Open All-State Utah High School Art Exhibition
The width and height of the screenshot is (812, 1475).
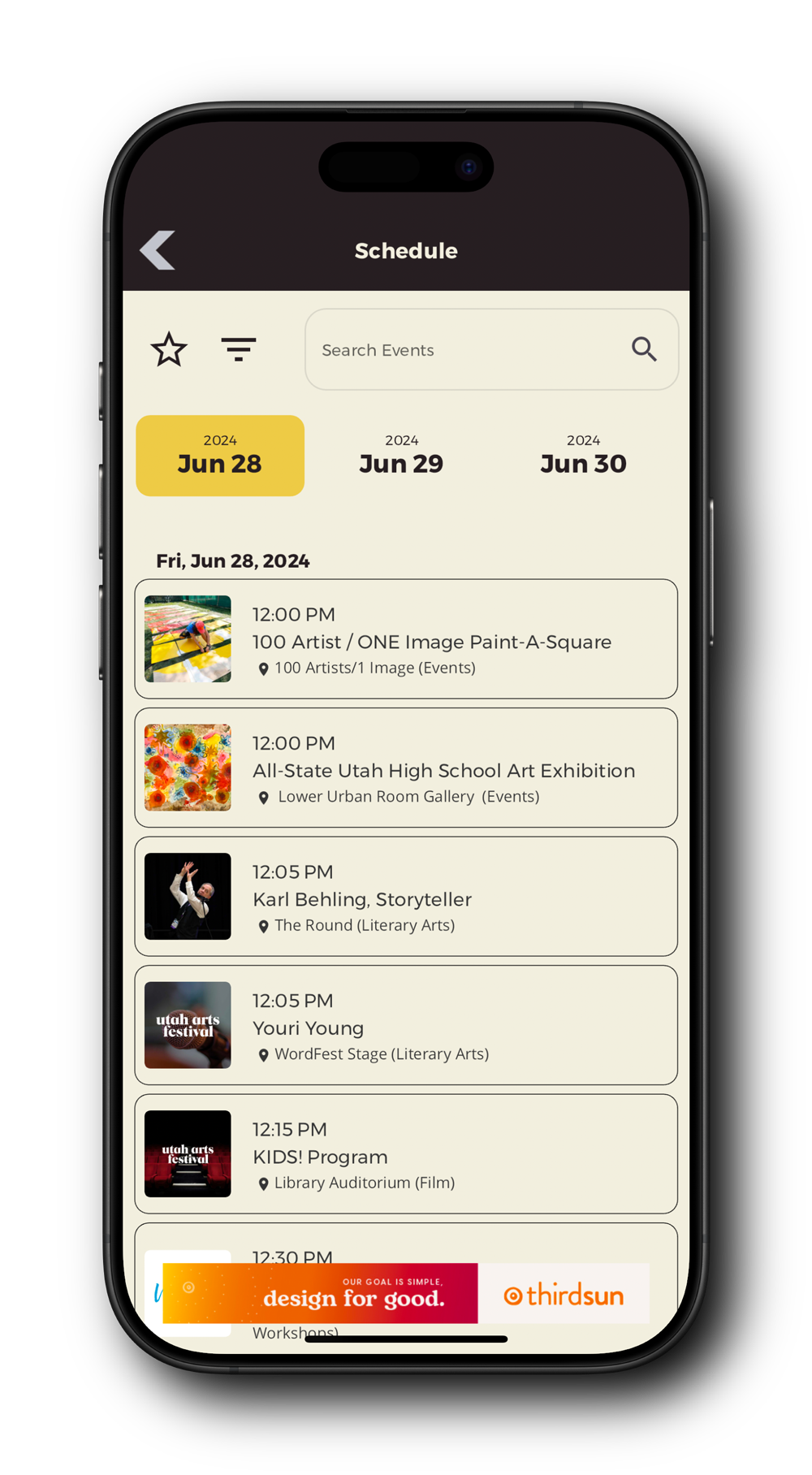[406, 768]
